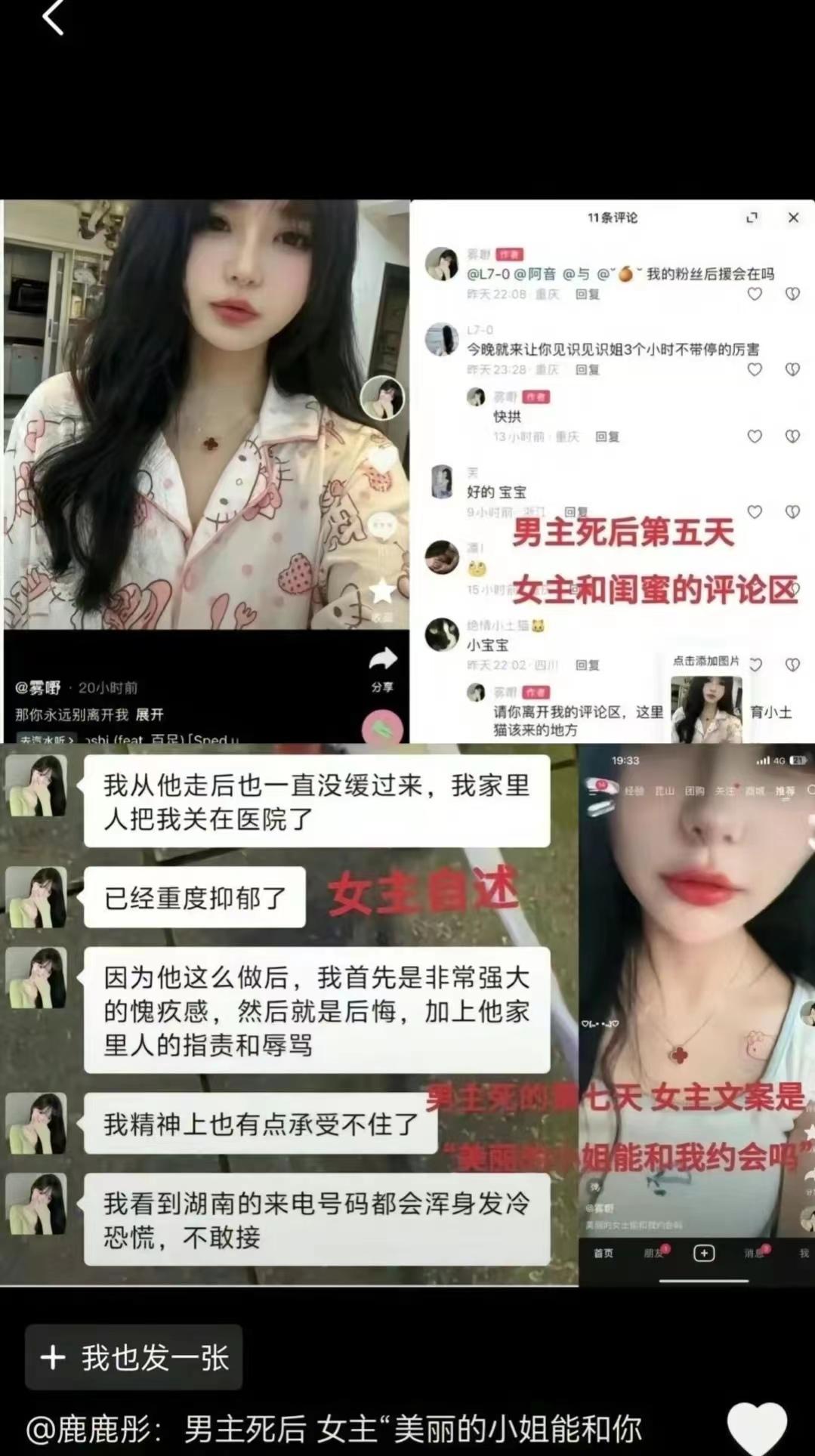Image resolution: width=815 pixels, height=1456 pixels.
Task: Tap the 我也发一张 button
Action: 134,1357
